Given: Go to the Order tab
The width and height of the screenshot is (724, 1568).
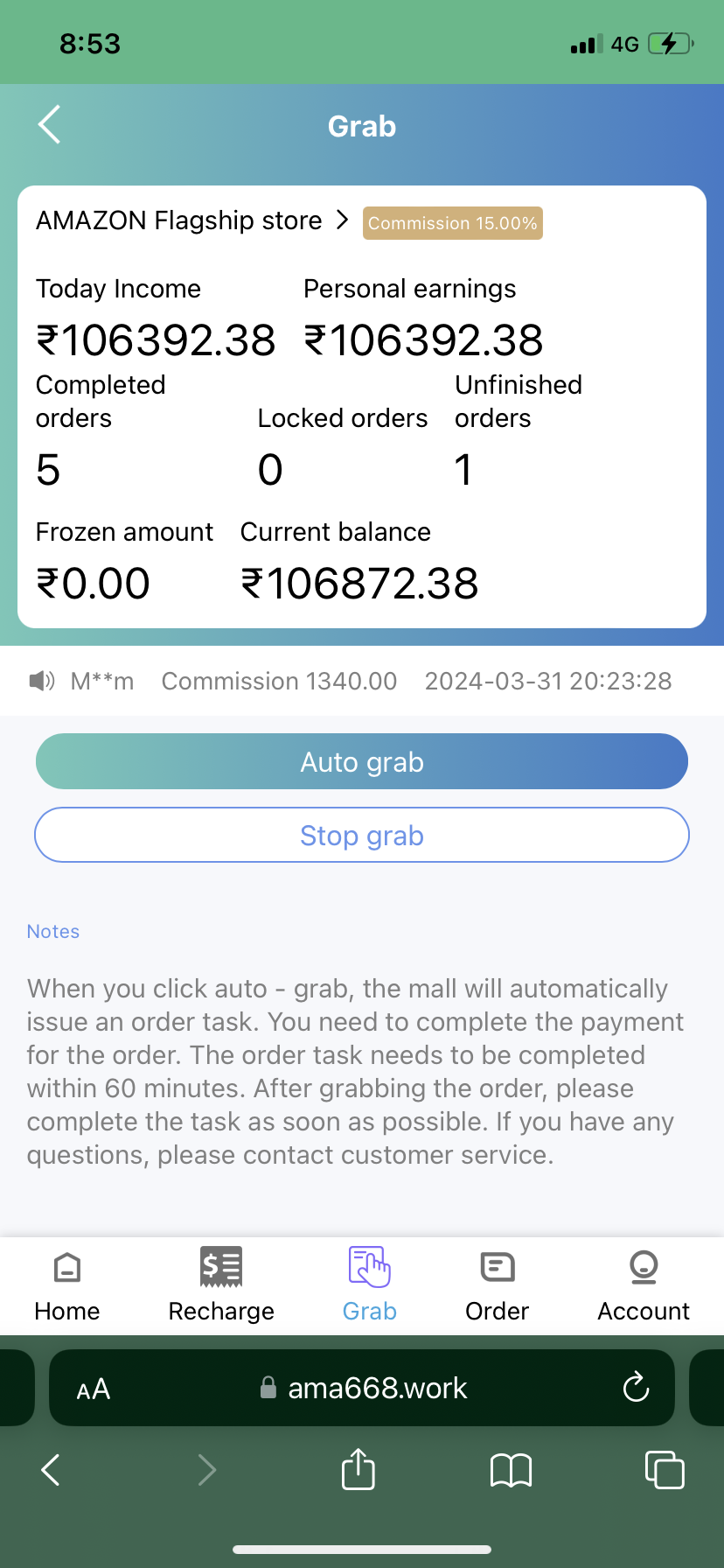Looking at the screenshot, I should point(497,1284).
